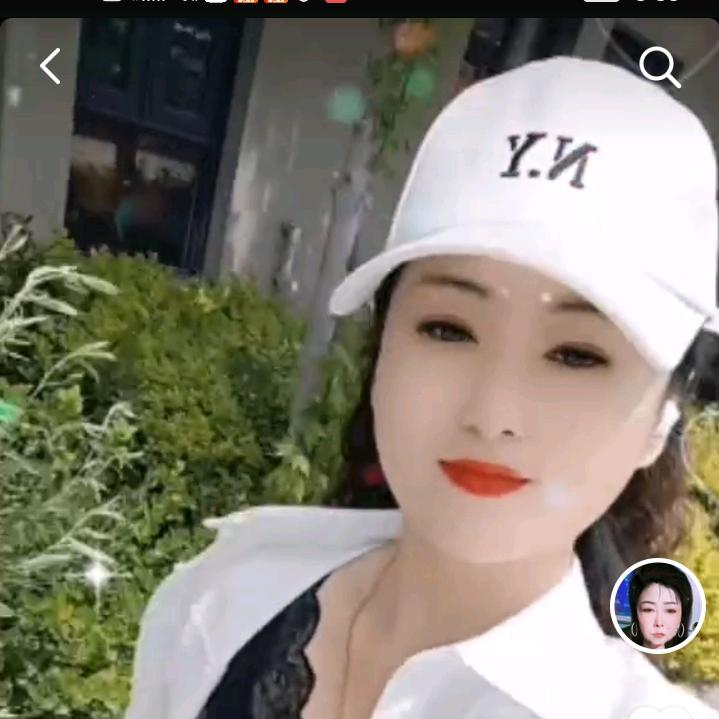Open the creator's round profile avatar
The height and width of the screenshot is (719, 719).
coord(658,606)
